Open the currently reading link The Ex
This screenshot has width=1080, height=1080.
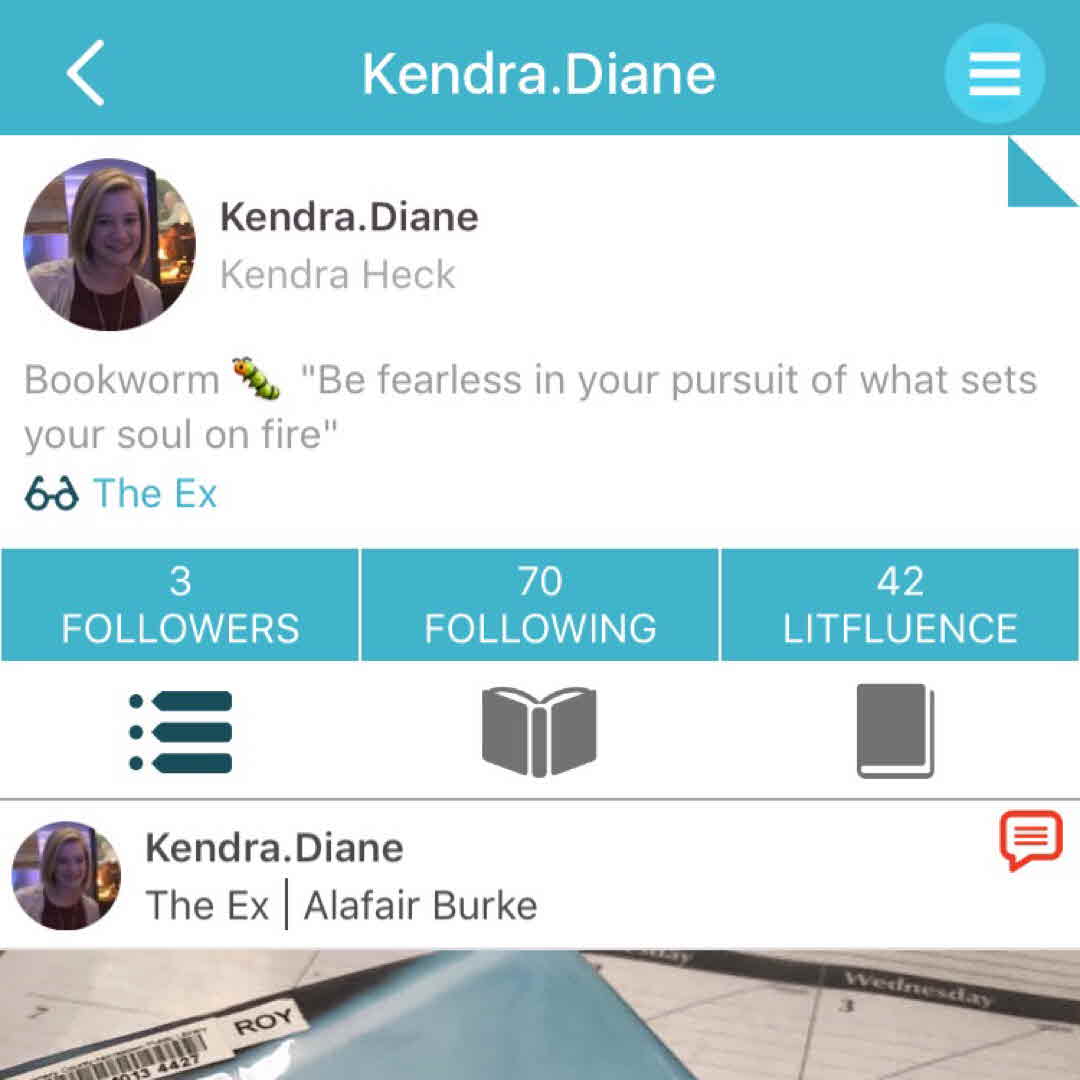click(x=154, y=494)
